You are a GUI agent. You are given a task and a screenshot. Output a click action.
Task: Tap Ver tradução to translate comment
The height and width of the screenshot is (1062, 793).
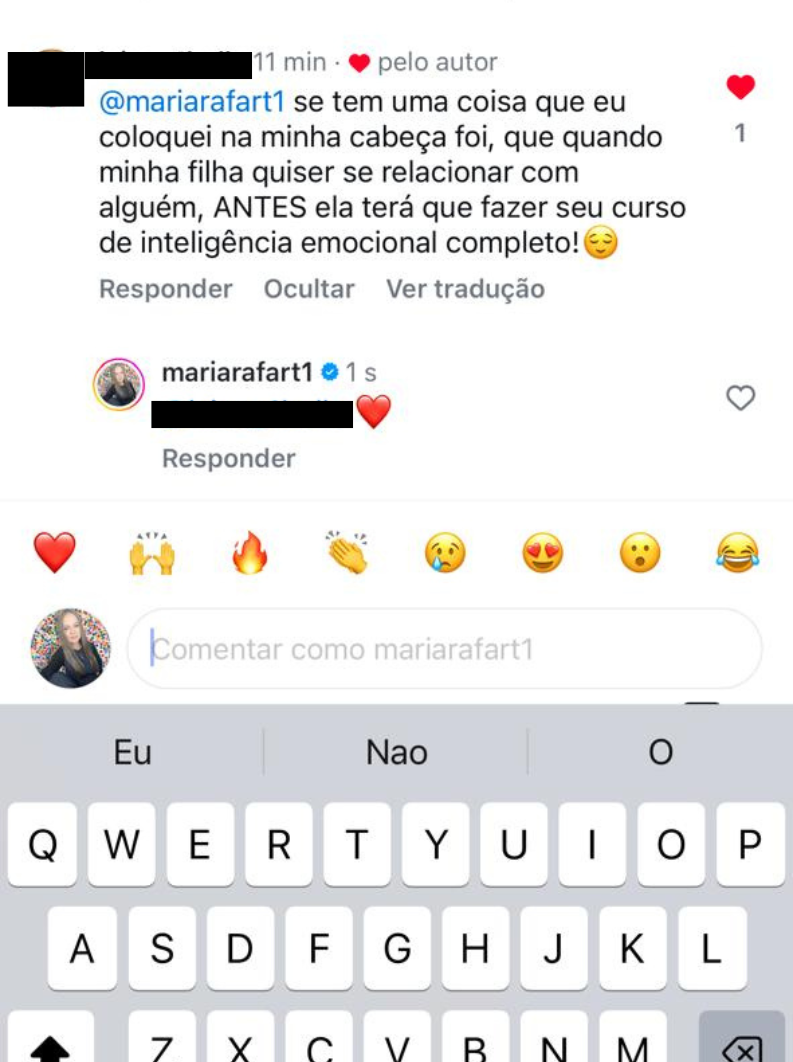pyautogui.click(x=465, y=289)
